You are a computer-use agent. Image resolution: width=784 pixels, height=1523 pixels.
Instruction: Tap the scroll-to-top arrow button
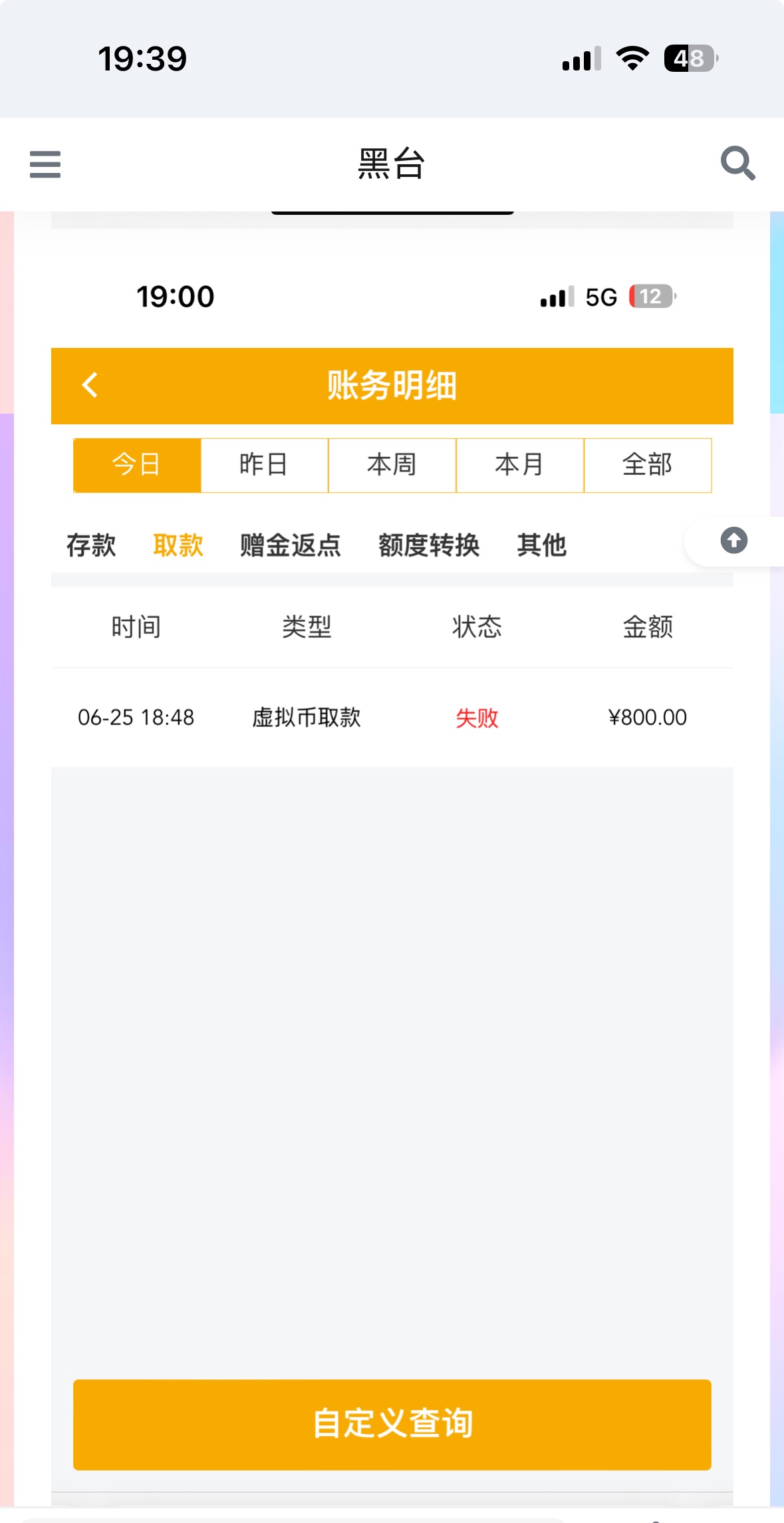pyautogui.click(x=733, y=541)
